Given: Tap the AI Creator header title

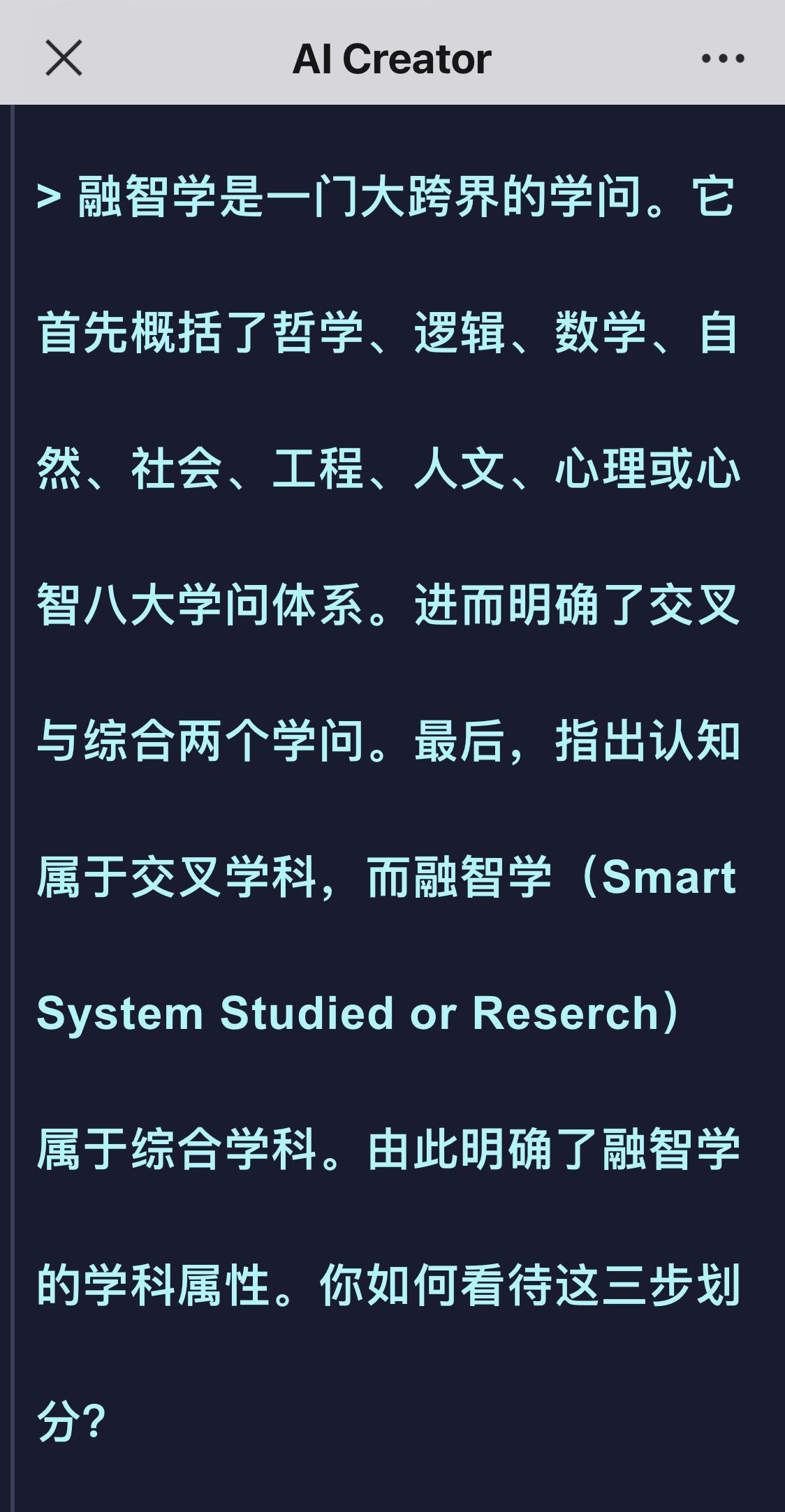Looking at the screenshot, I should click(392, 59).
